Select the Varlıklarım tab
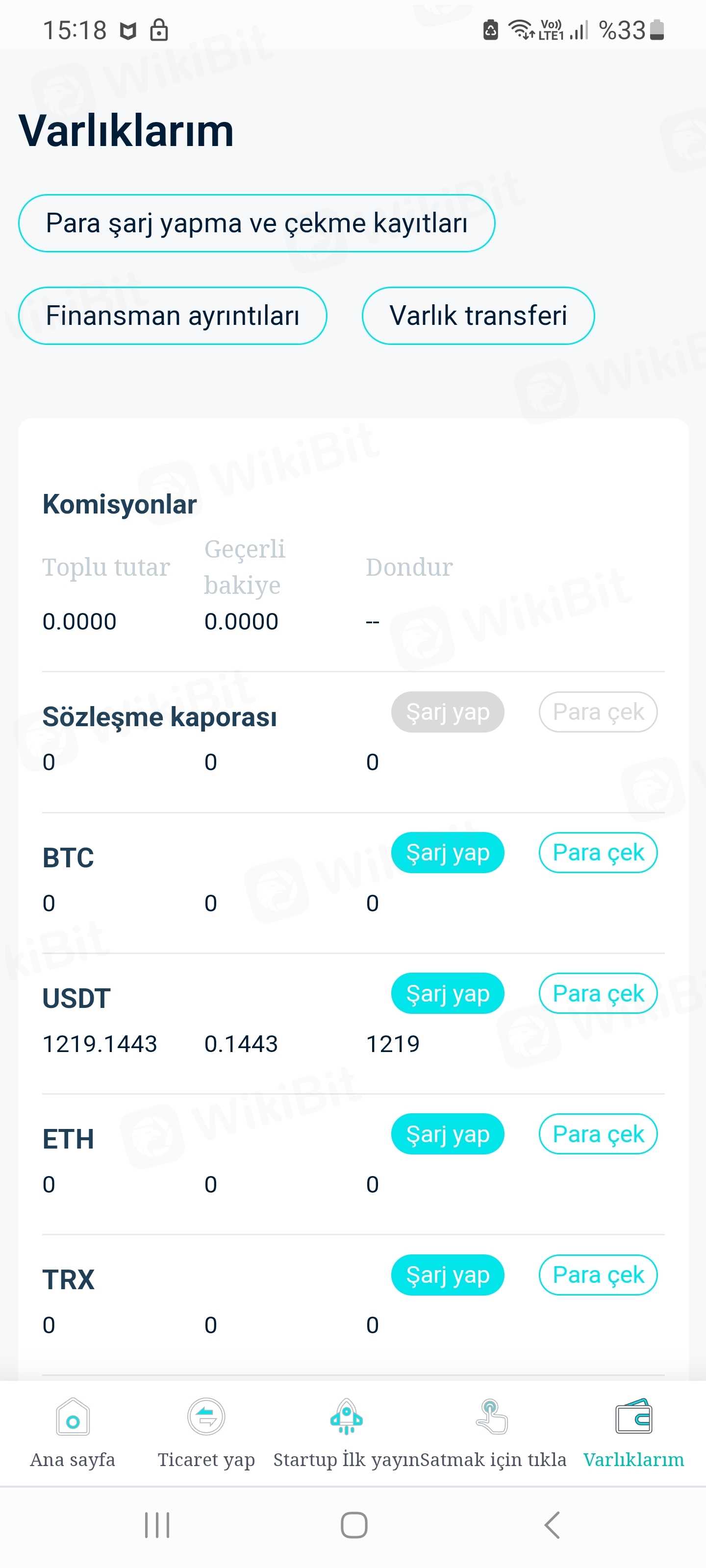The image size is (706, 1568). point(633,1433)
